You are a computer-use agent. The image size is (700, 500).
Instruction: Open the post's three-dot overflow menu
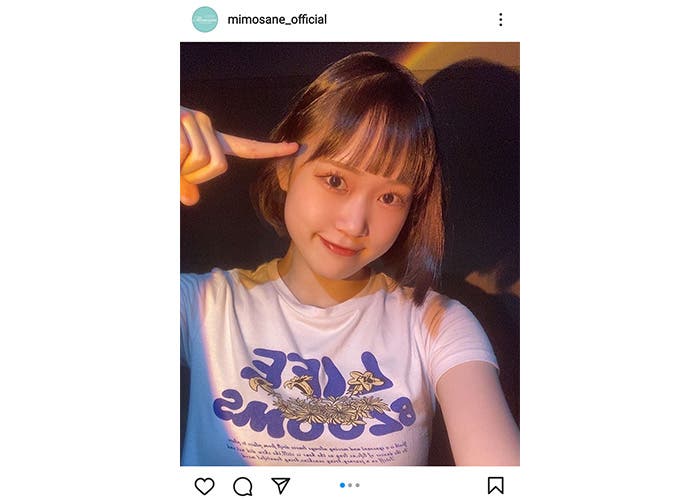coord(500,19)
